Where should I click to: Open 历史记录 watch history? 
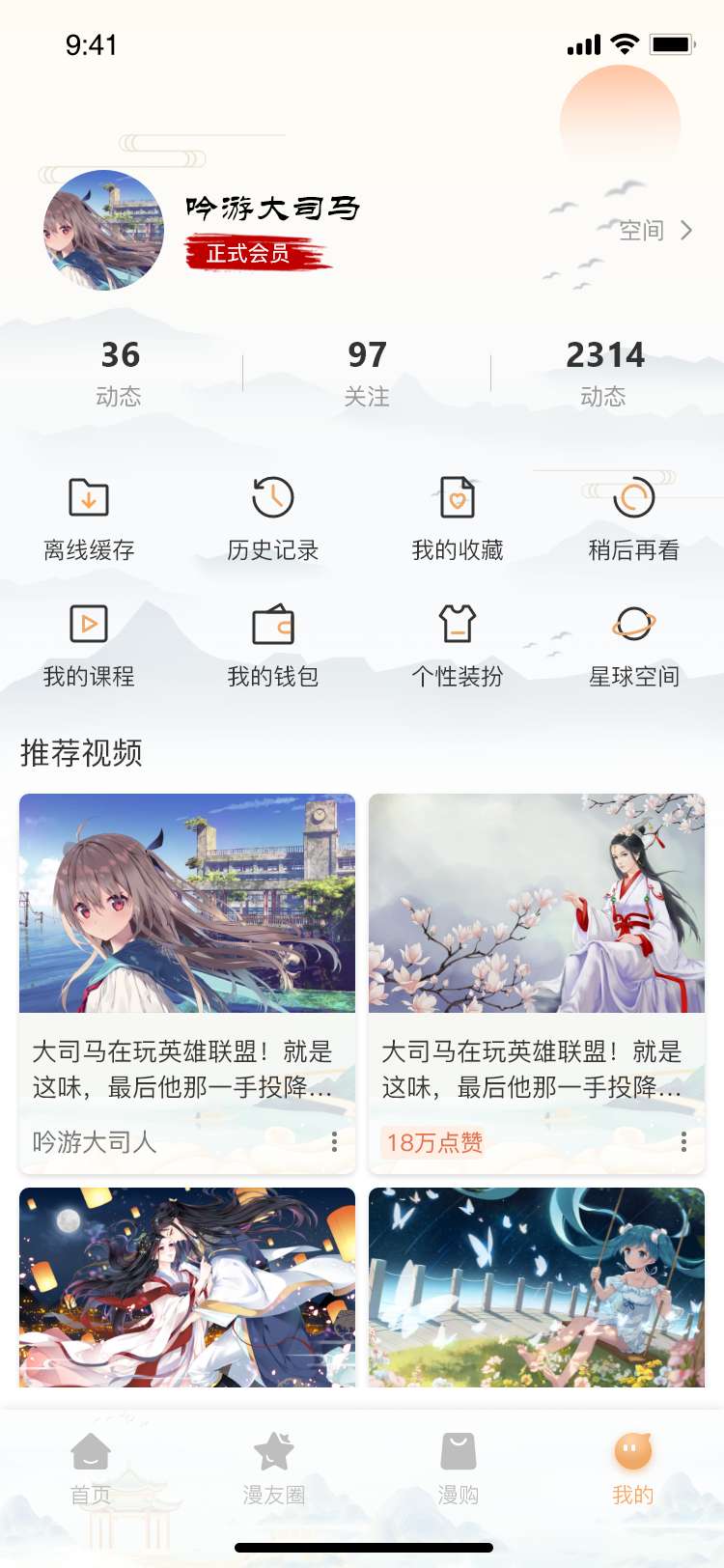pos(273,518)
